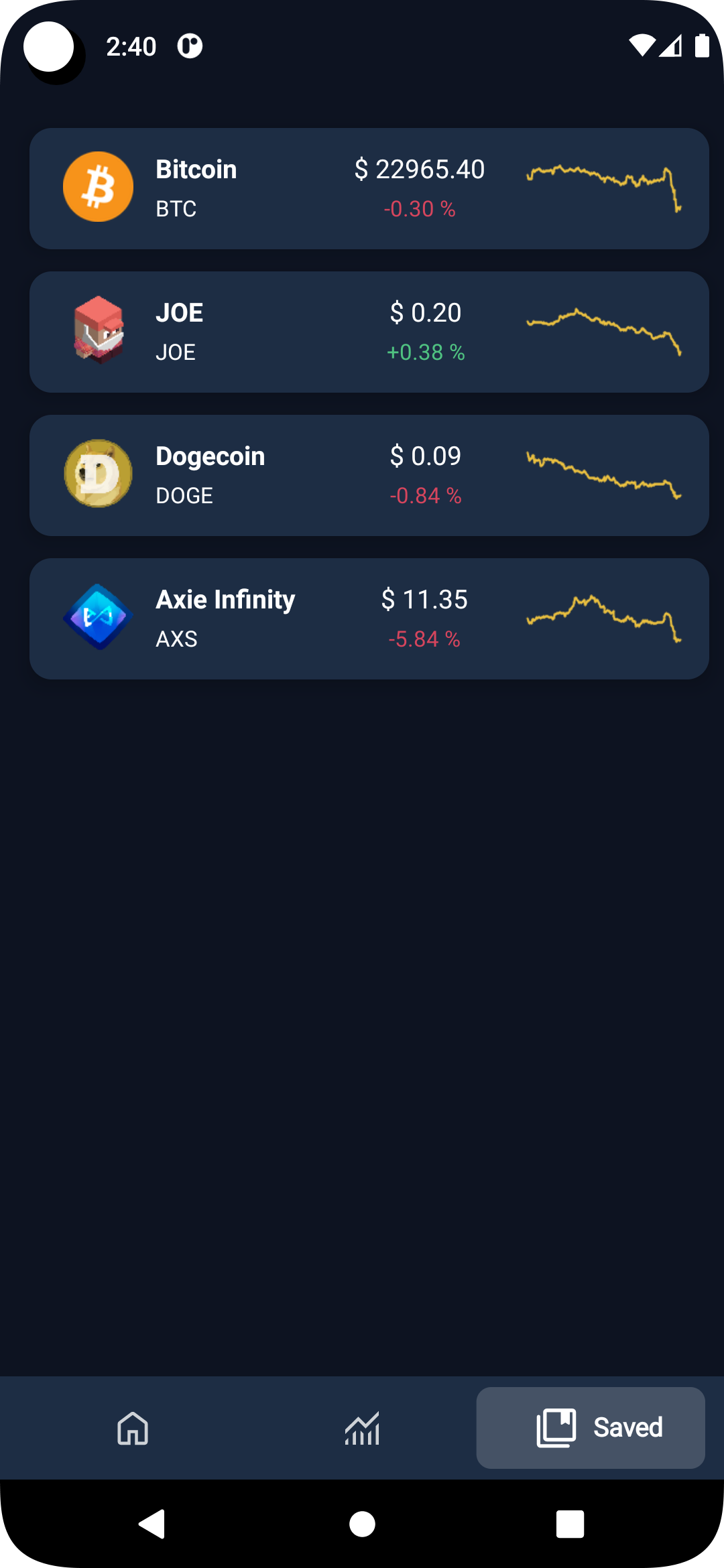Open the Bitcoin card

(369, 188)
